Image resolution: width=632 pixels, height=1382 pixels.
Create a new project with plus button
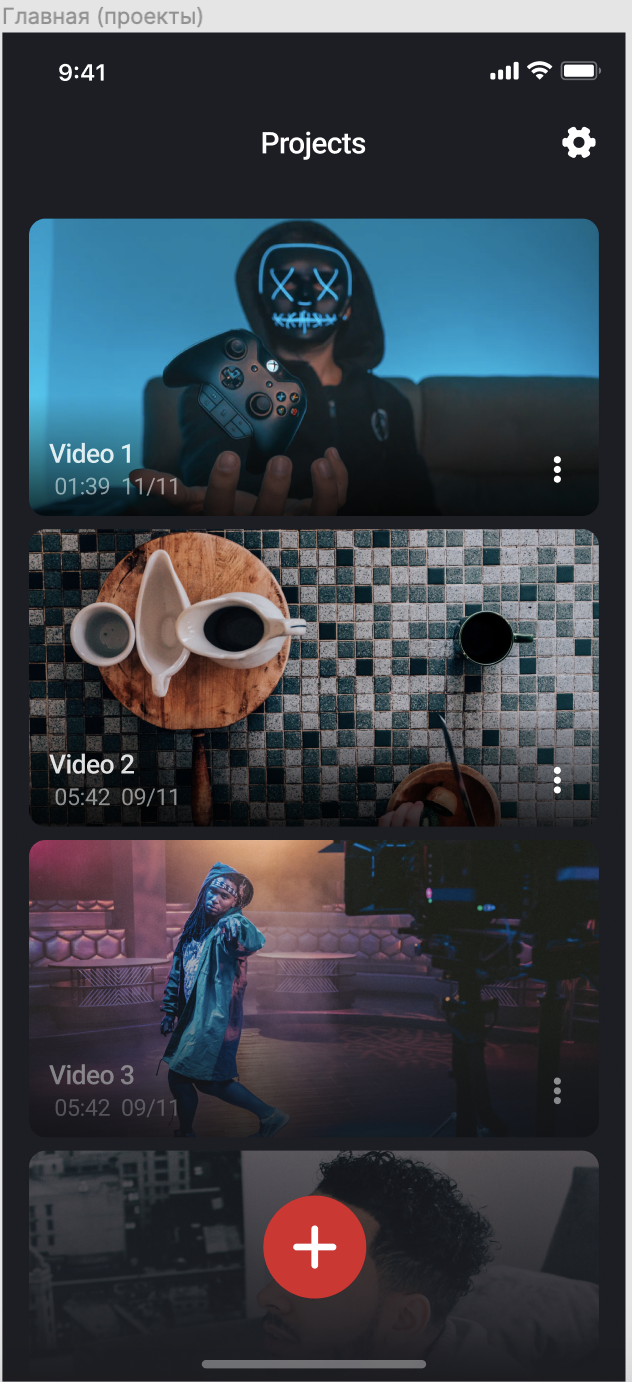315,1247
